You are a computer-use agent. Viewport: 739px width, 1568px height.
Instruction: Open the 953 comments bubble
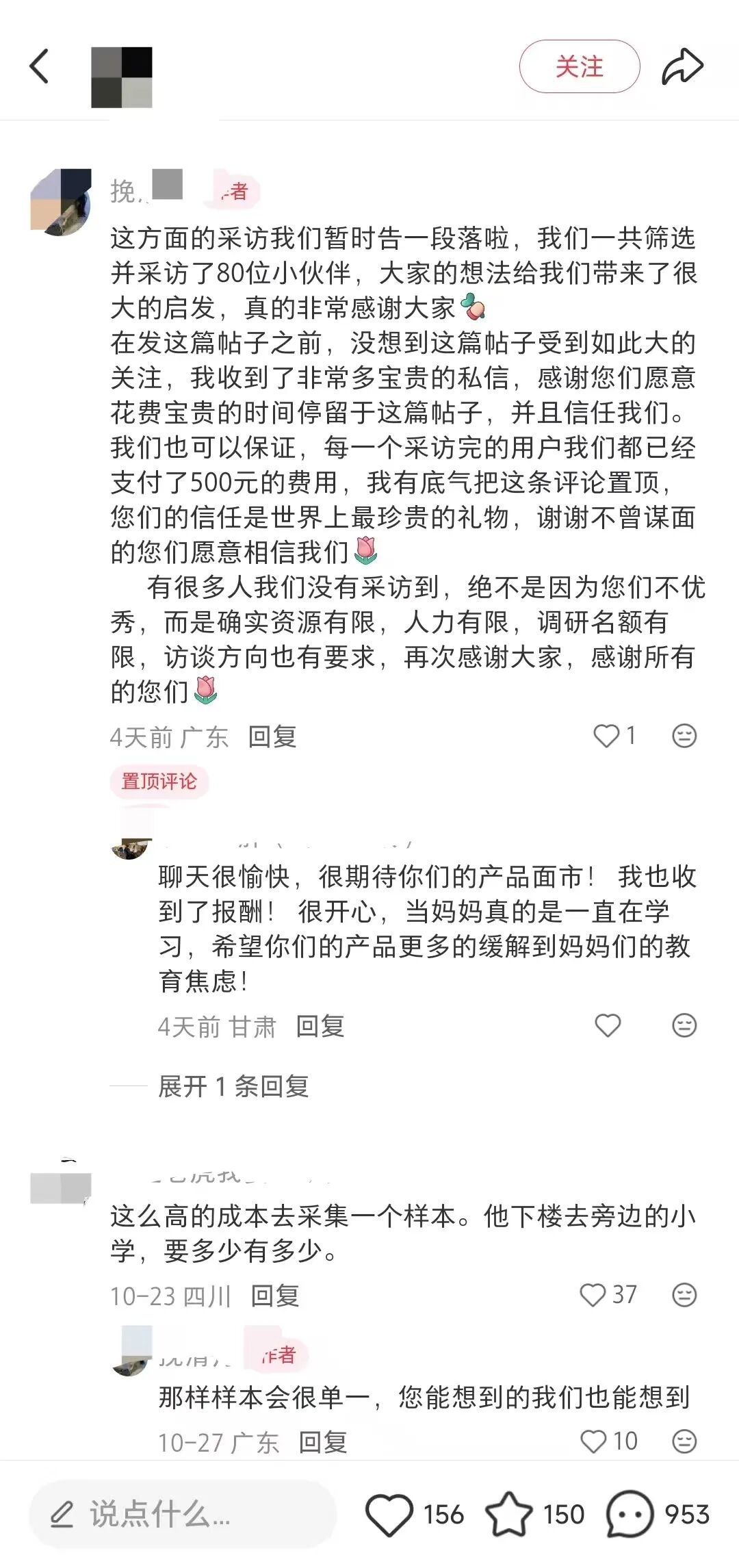[x=630, y=1514]
